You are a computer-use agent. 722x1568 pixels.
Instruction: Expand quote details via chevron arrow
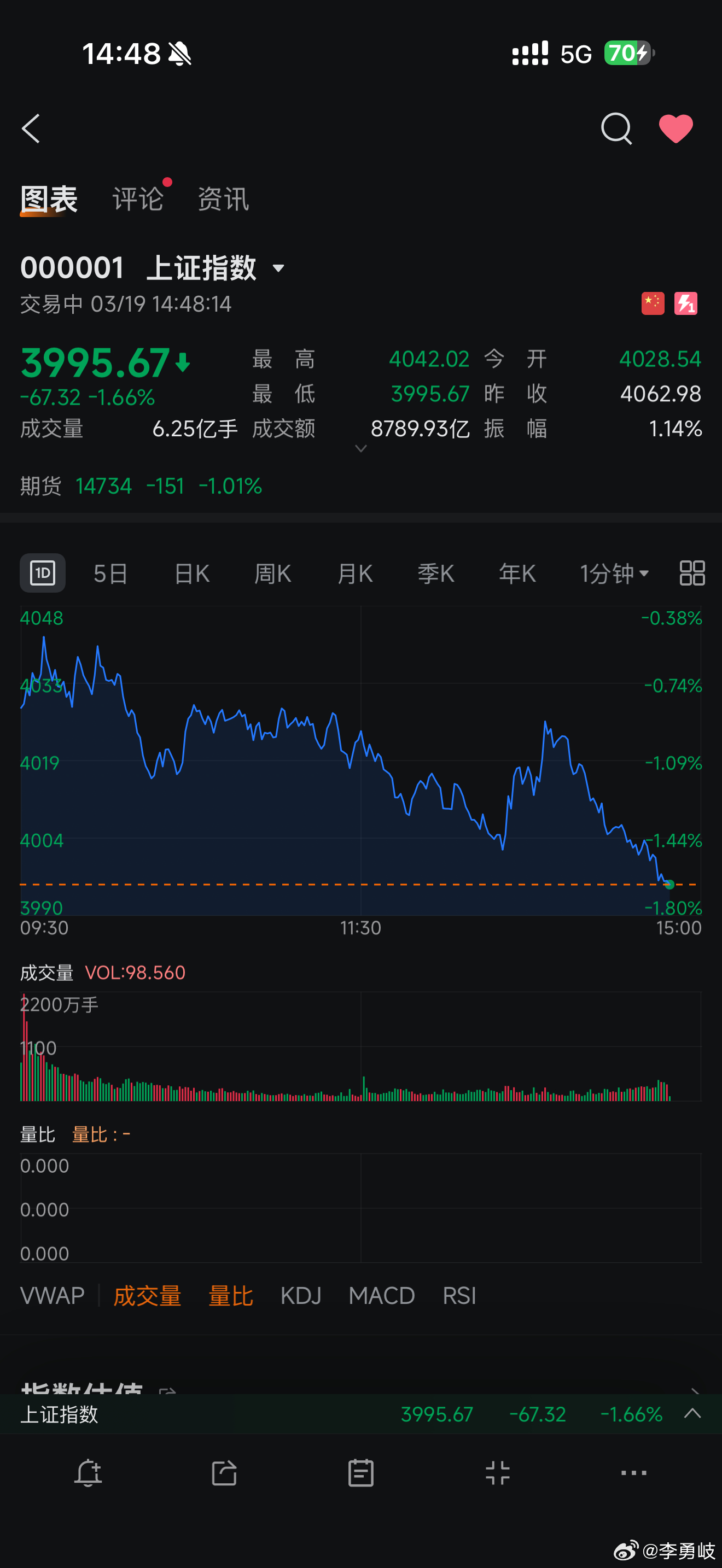[x=361, y=449]
